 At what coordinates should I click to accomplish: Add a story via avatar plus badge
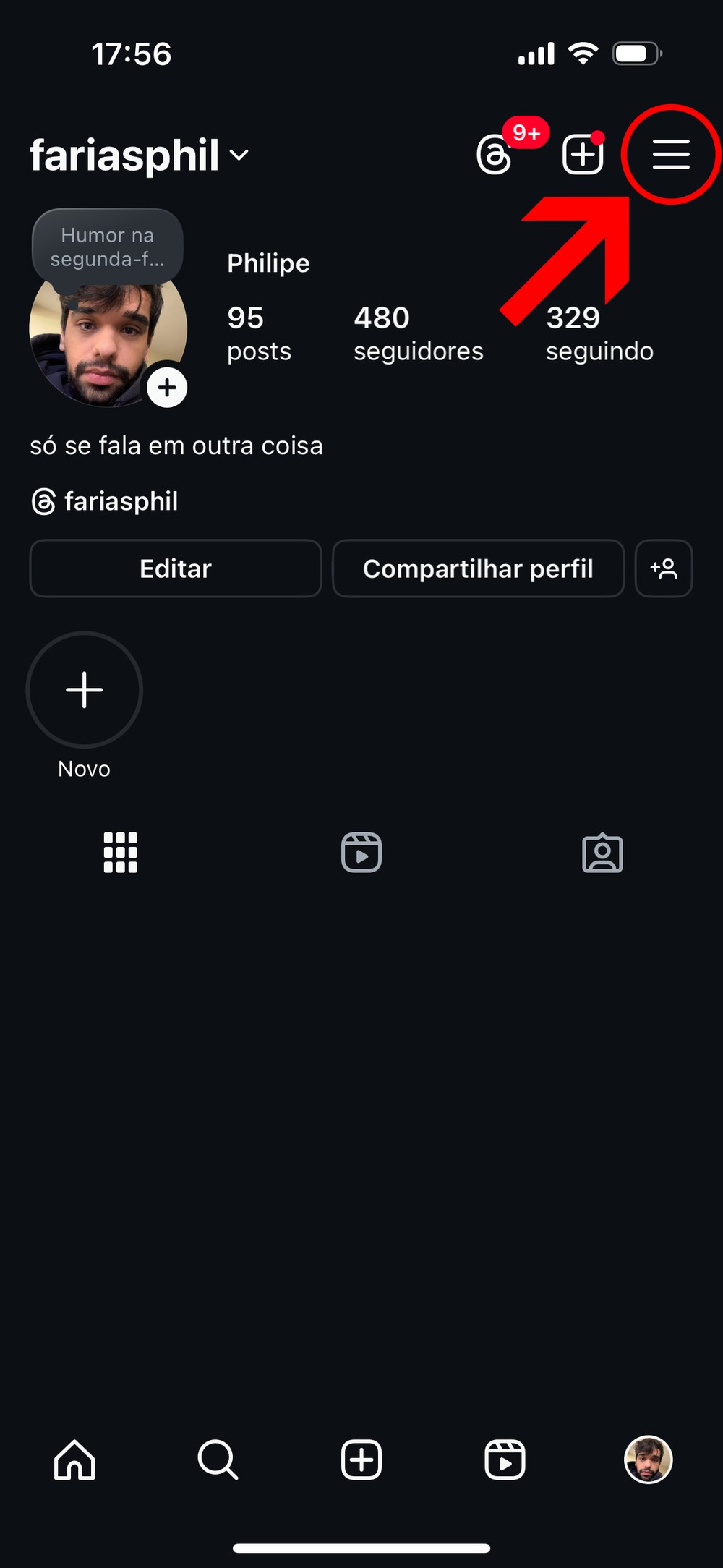coord(167,388)
